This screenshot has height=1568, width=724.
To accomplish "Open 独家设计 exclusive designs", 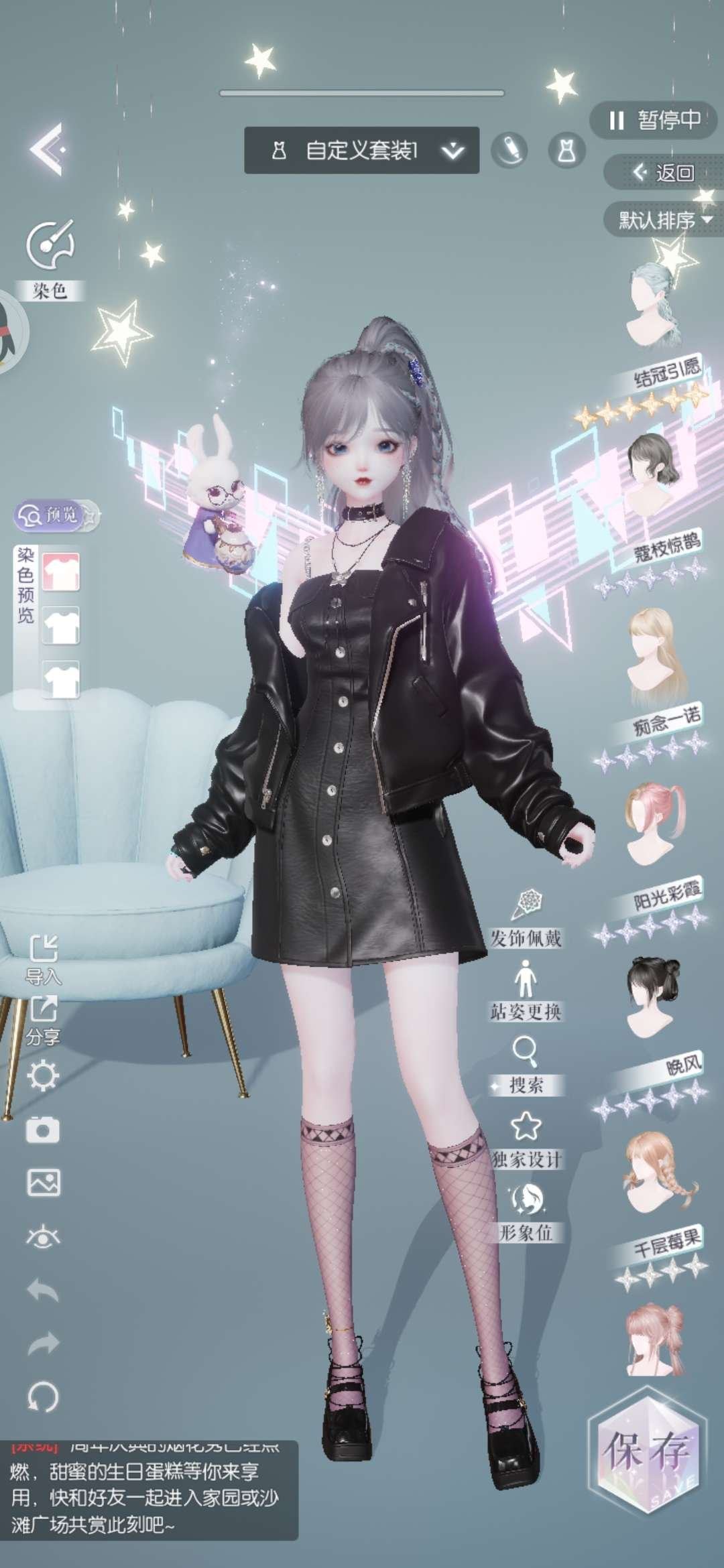I will (526, 1139).
